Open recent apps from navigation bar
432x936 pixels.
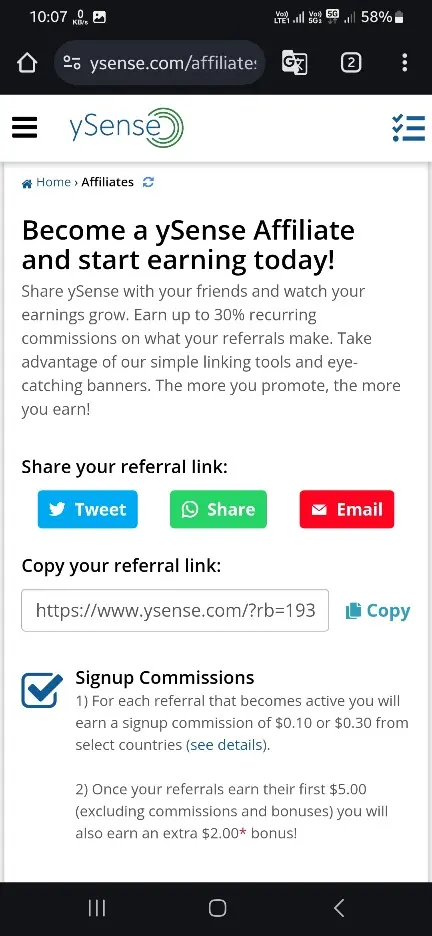point(97,909)
